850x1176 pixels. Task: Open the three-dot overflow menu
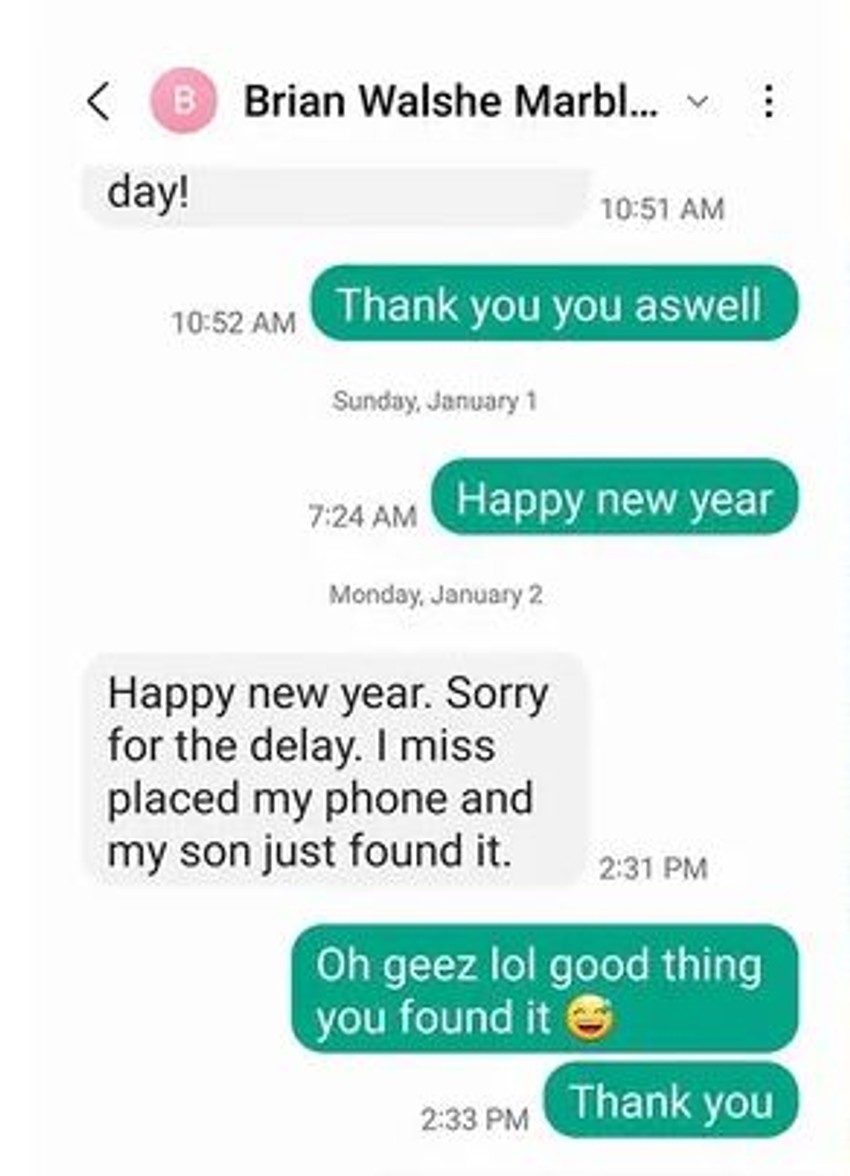(x=767, y=101)
